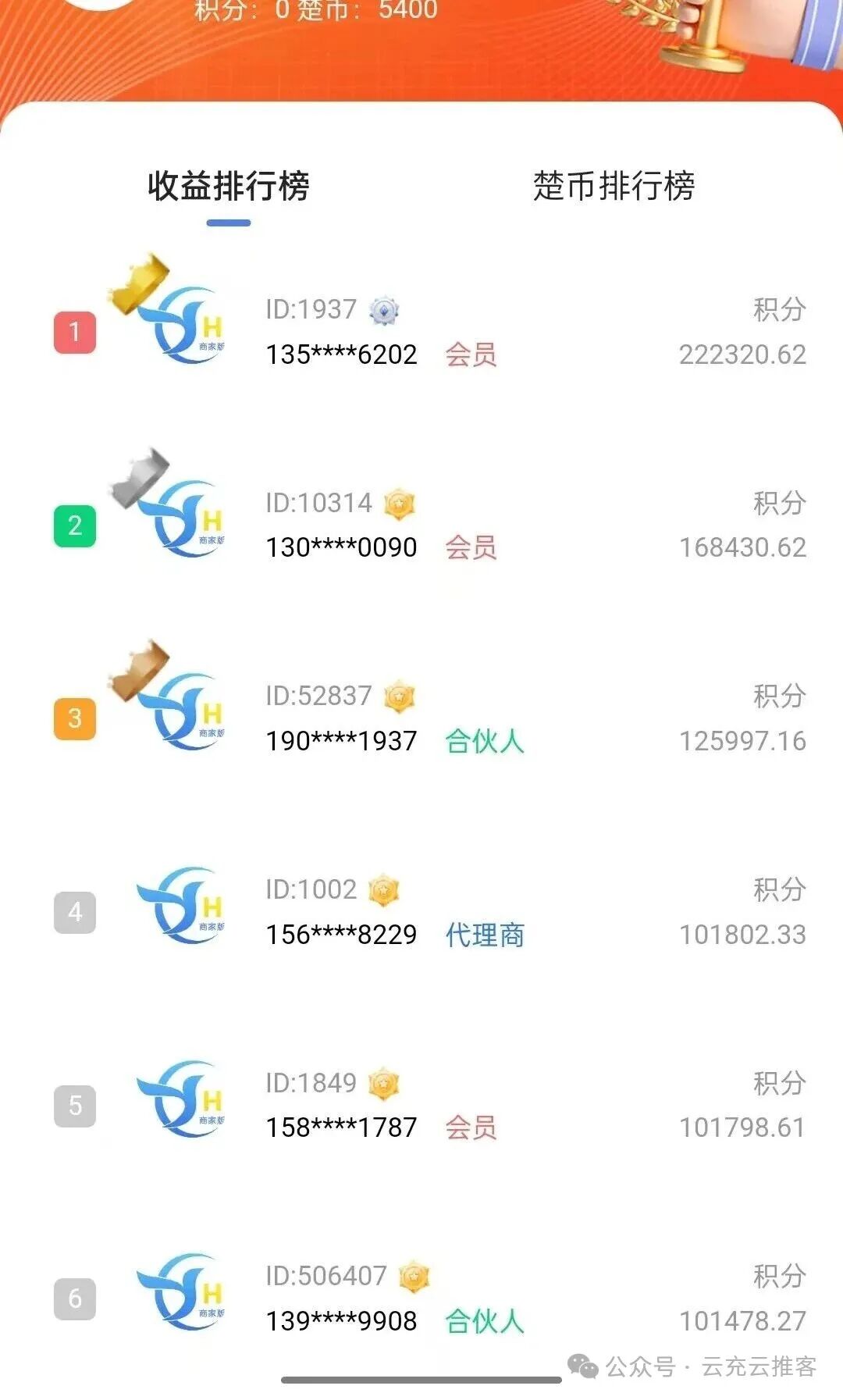This screenshot has width=843, height=1400.
Task: Click the star medal icon beside ID:1002
Action: tap(382, 889)
